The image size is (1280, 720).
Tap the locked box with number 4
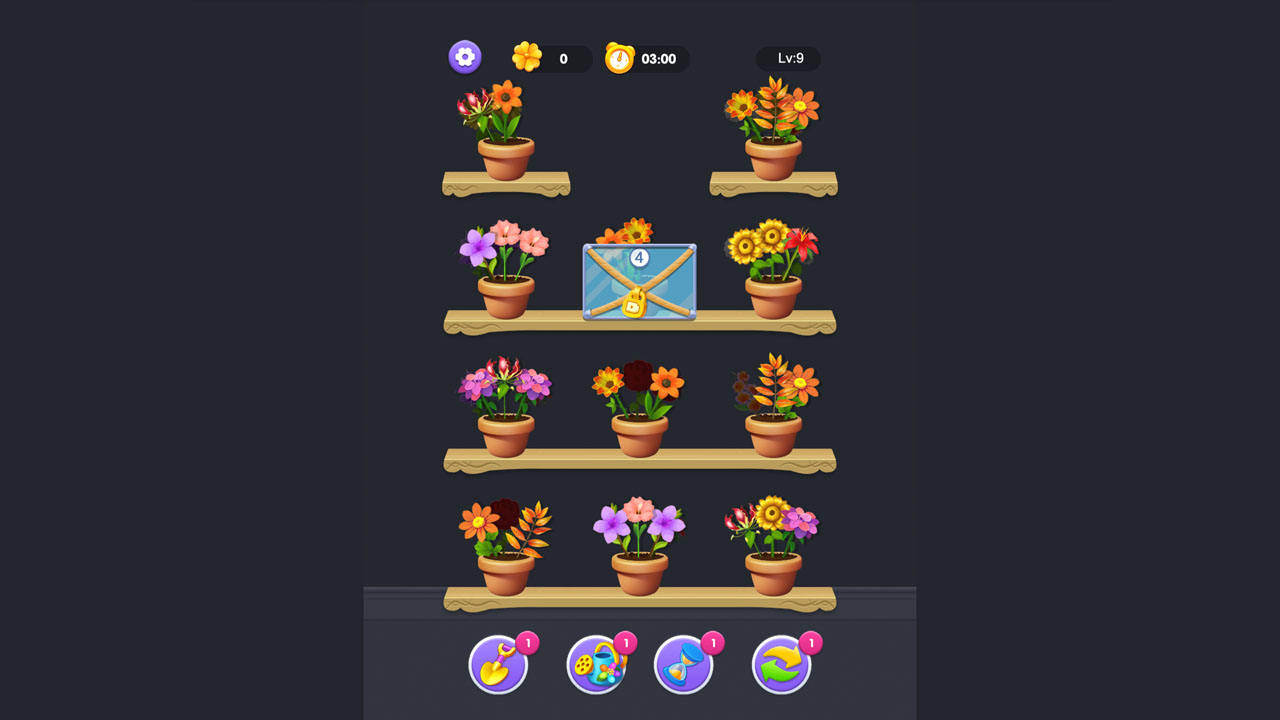pos(639,282)
